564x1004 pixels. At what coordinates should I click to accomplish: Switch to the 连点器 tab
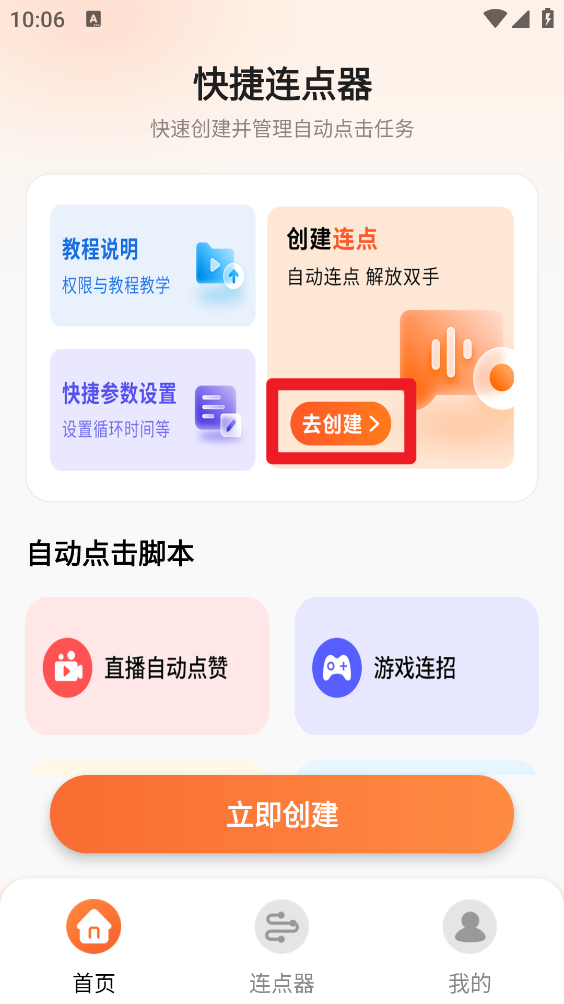point(282,946)
